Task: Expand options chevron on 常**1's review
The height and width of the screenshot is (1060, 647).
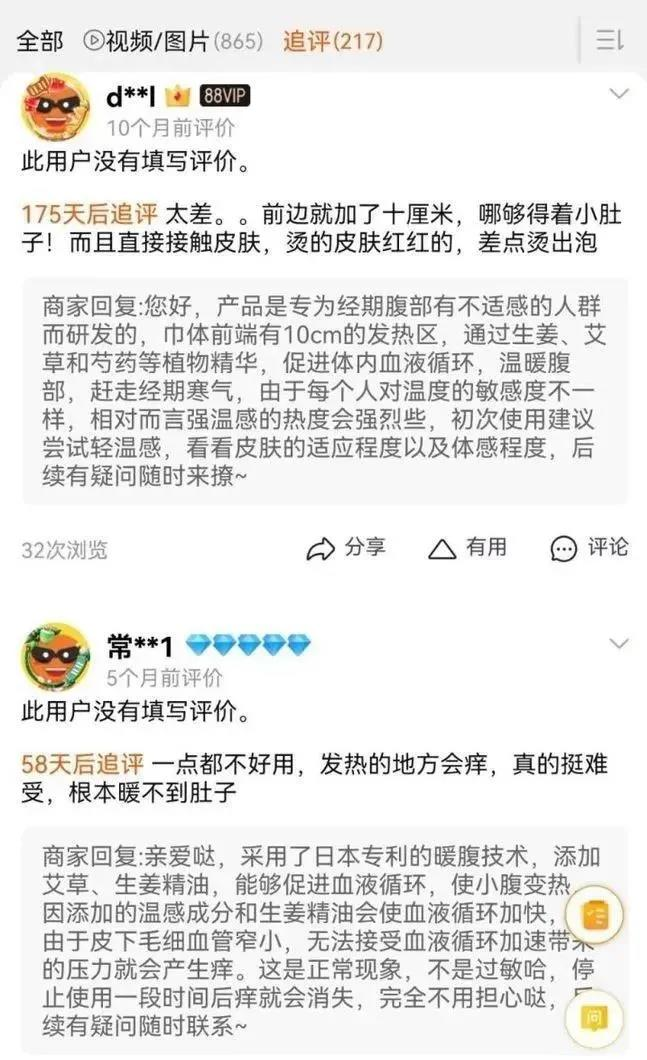Action: (x=620, y=644)
